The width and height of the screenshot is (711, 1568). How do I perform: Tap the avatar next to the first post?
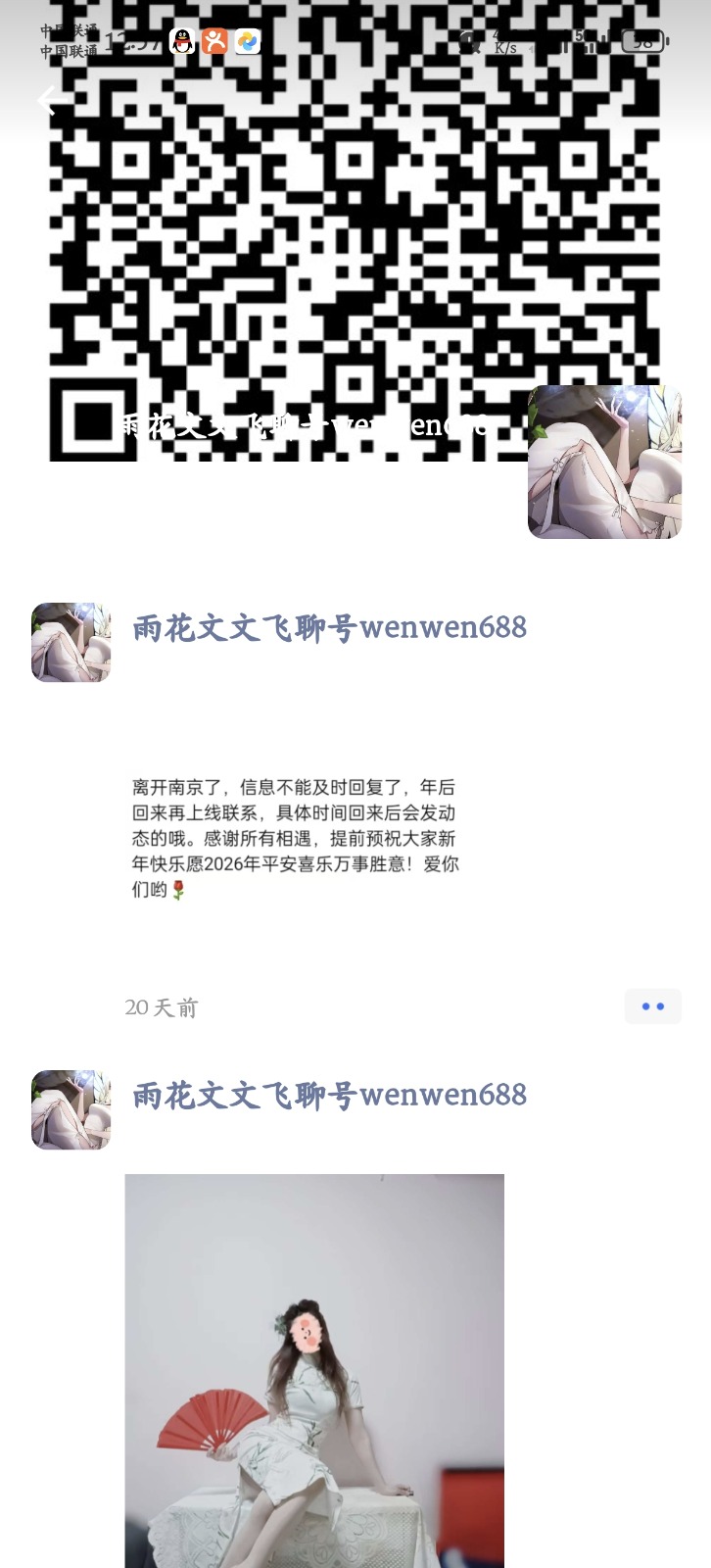pyautogui.click(x=70, y=643)
